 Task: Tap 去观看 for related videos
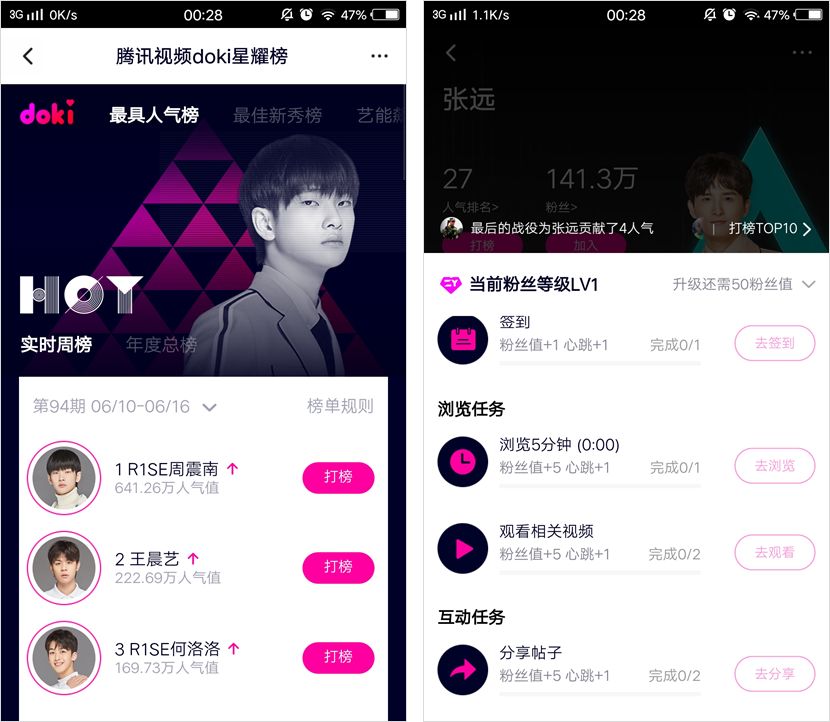(774, 552)
